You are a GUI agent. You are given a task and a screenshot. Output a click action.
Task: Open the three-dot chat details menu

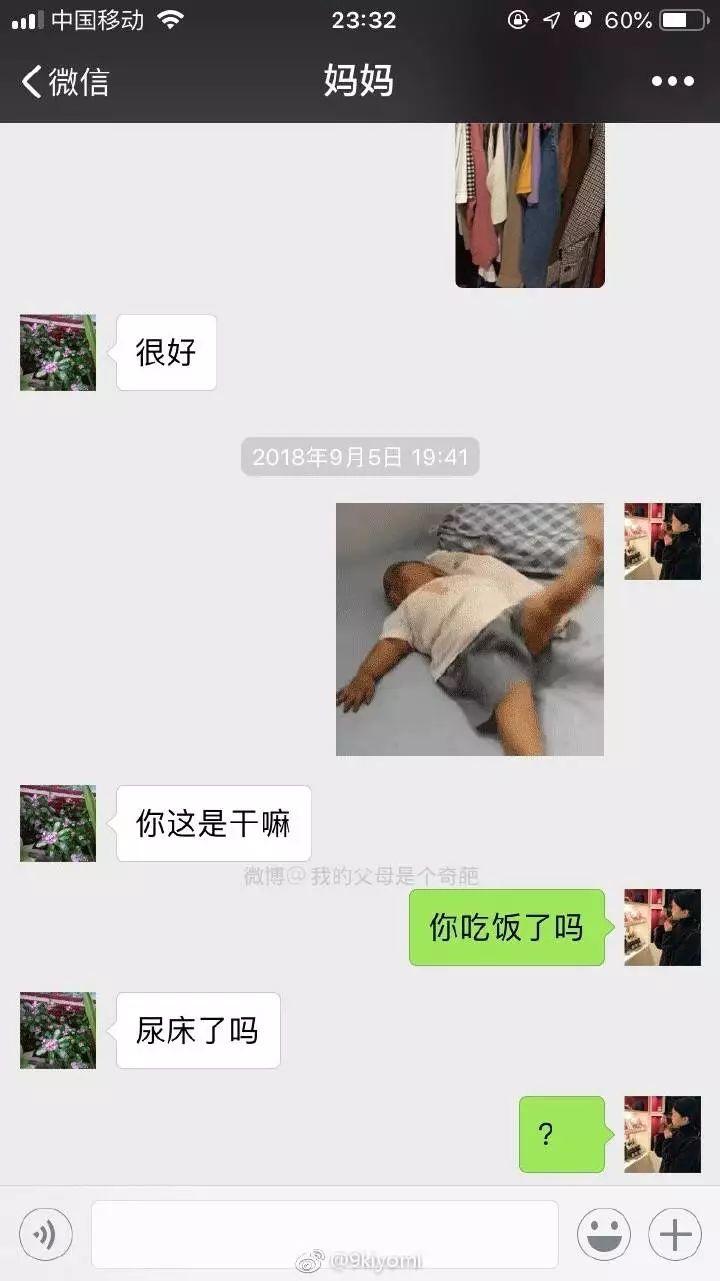tap(672, 82)
